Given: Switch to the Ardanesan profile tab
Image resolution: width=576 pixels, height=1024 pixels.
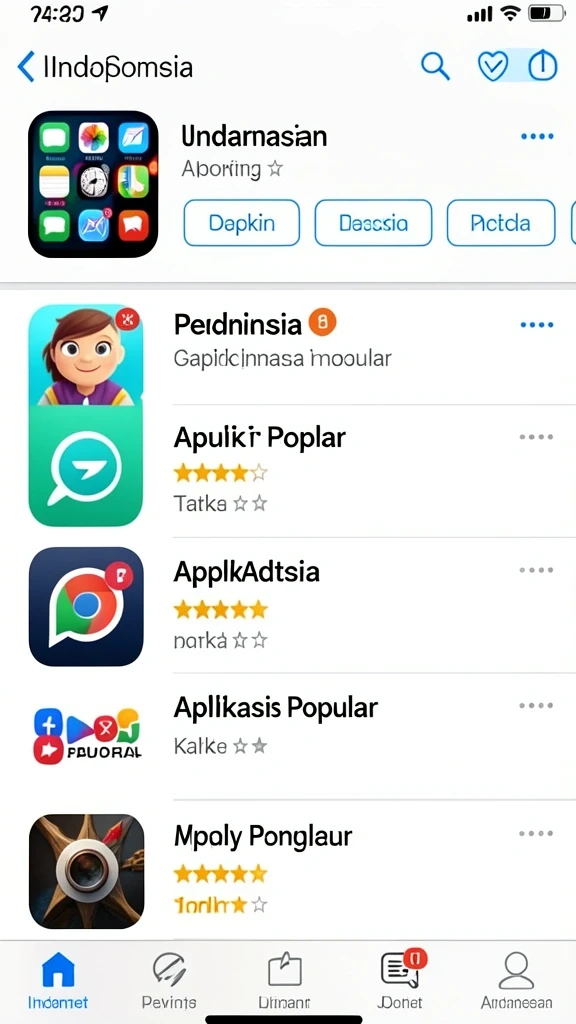Looking at the screenshot, I should click(x=517, y=980).
